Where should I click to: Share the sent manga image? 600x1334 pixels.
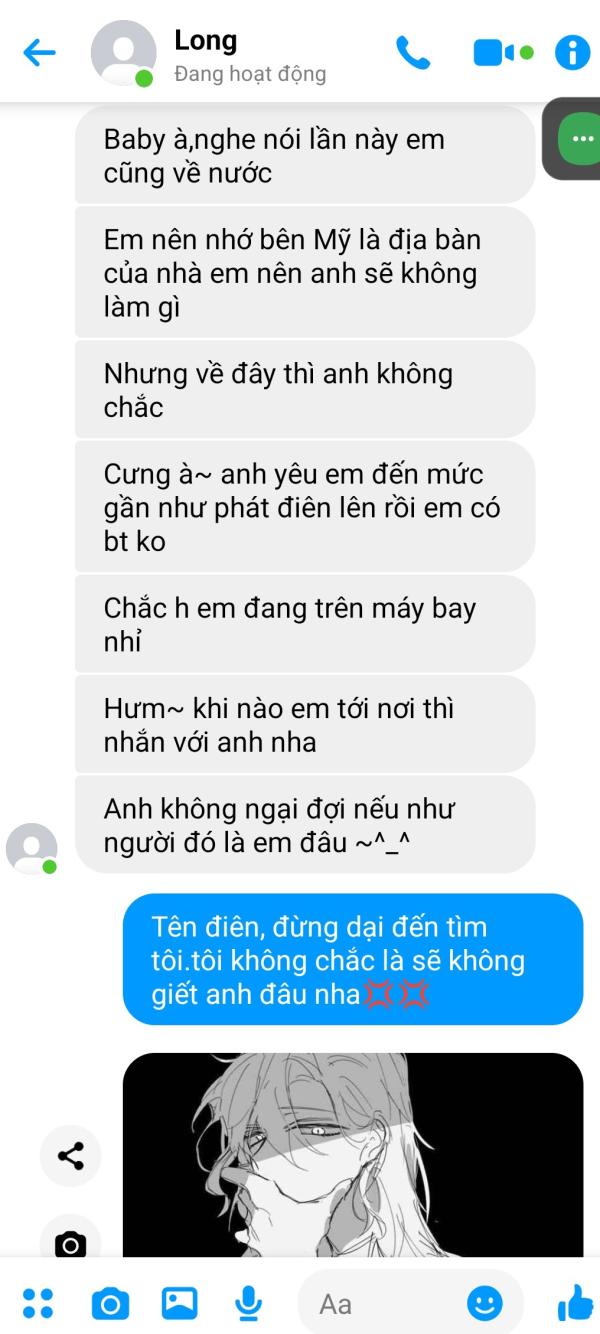point(70,1157)
